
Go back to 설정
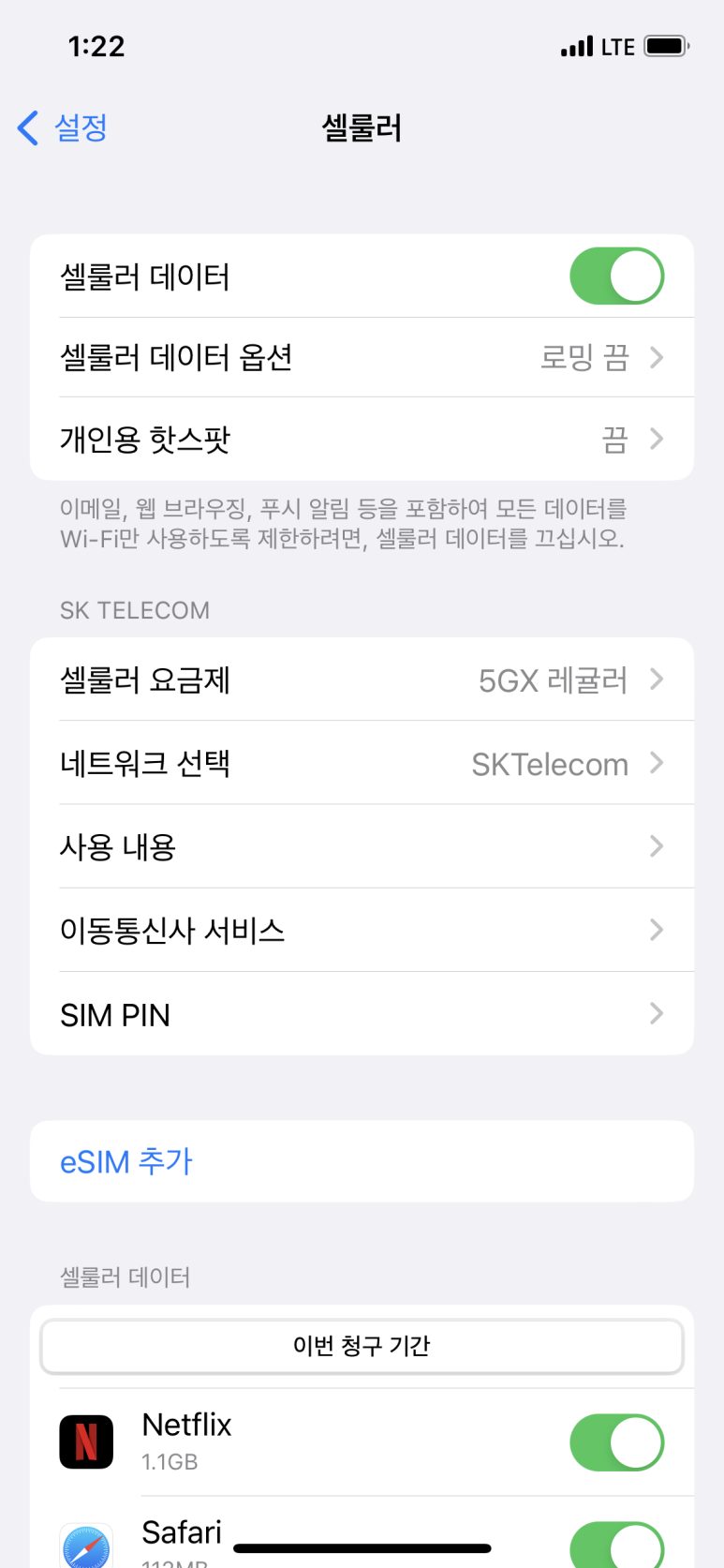64,127
